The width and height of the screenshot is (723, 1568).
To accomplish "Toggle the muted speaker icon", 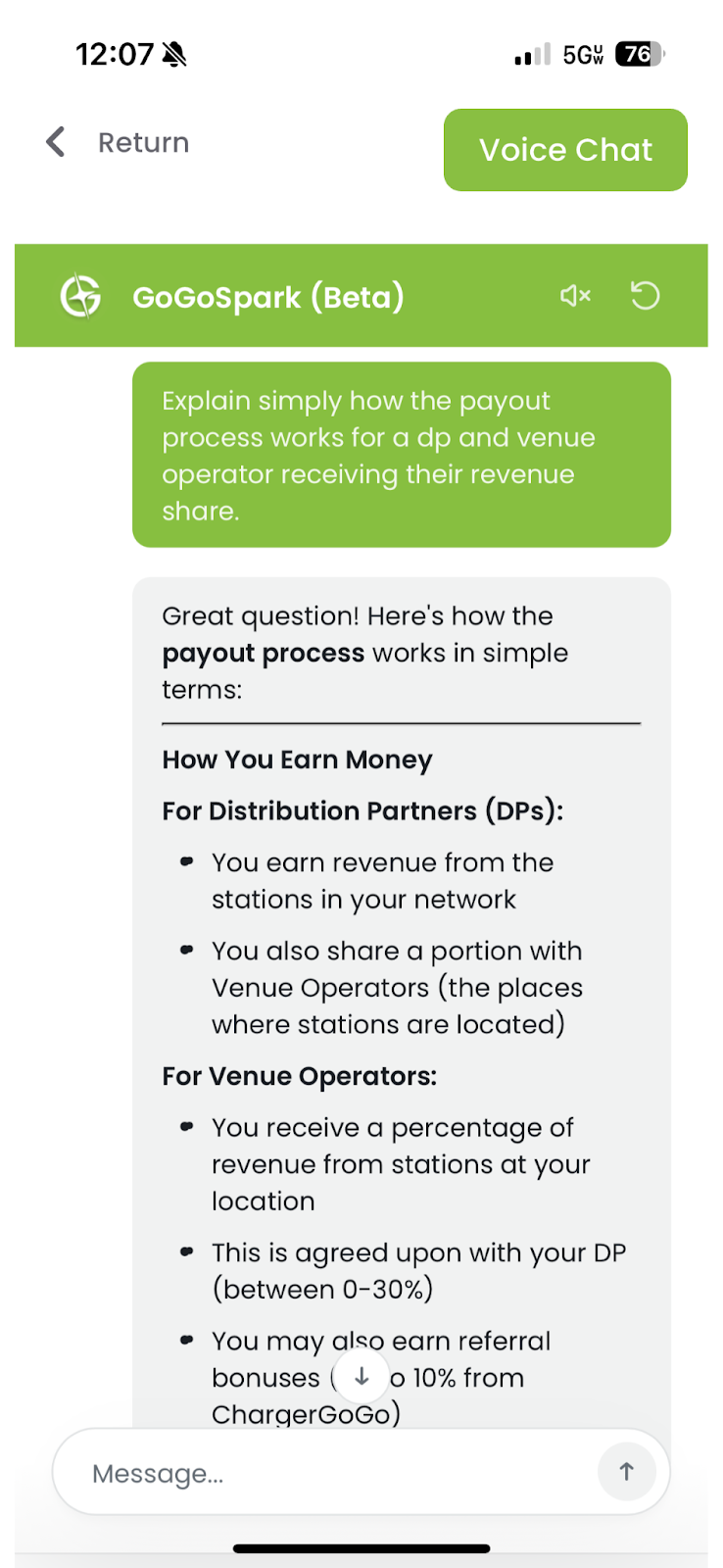I will 575,295.
